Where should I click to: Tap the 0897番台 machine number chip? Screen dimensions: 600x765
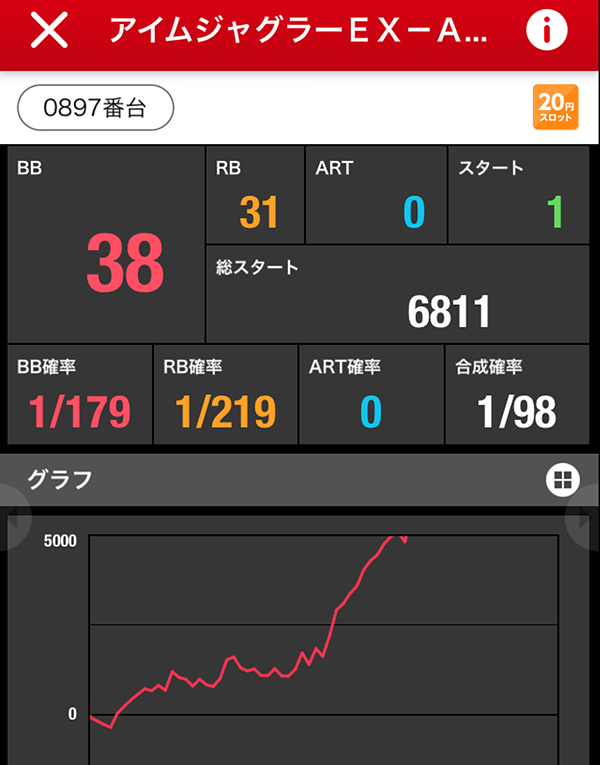(96, 108)
